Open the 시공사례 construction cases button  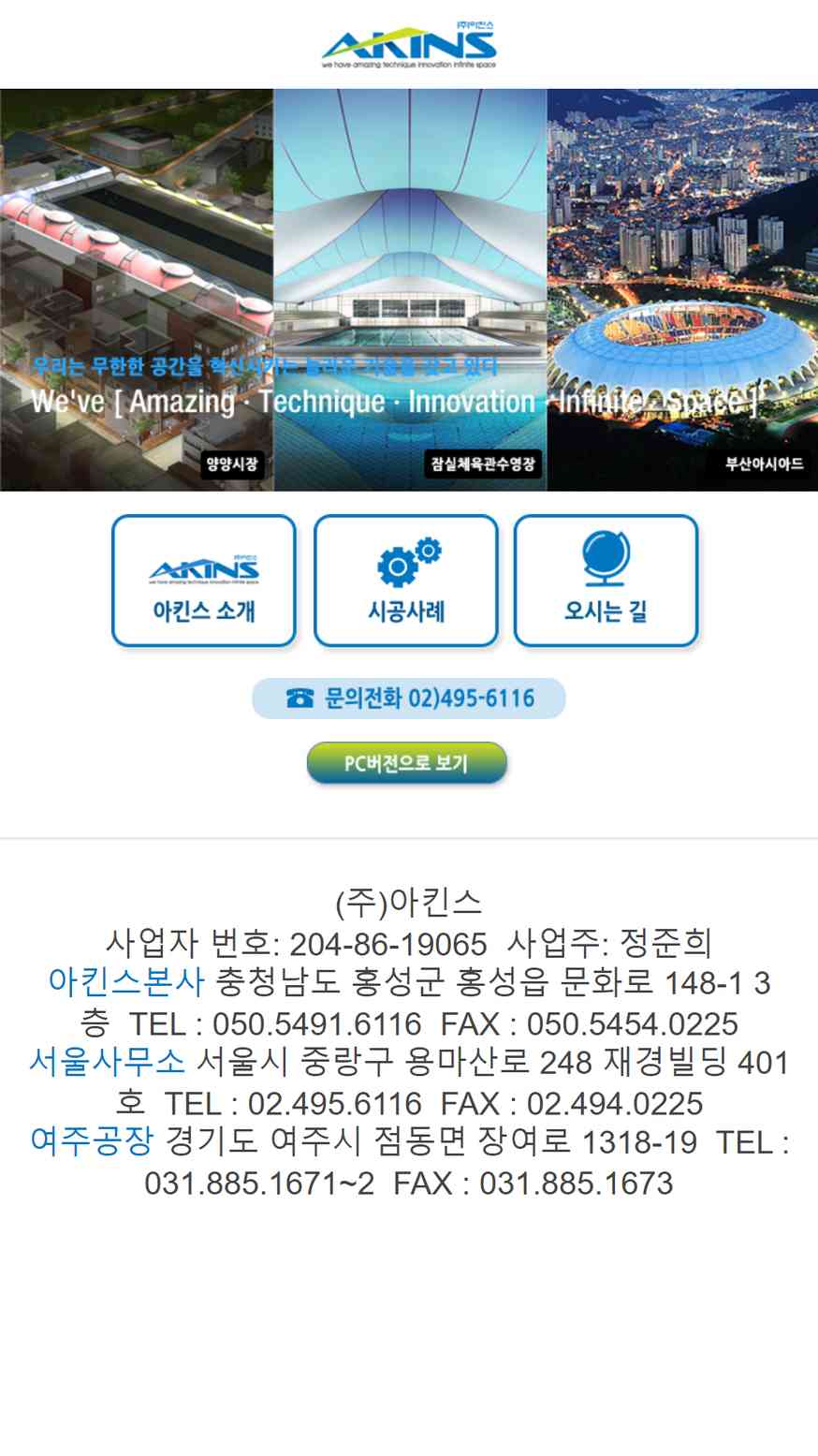click(405, 581)
